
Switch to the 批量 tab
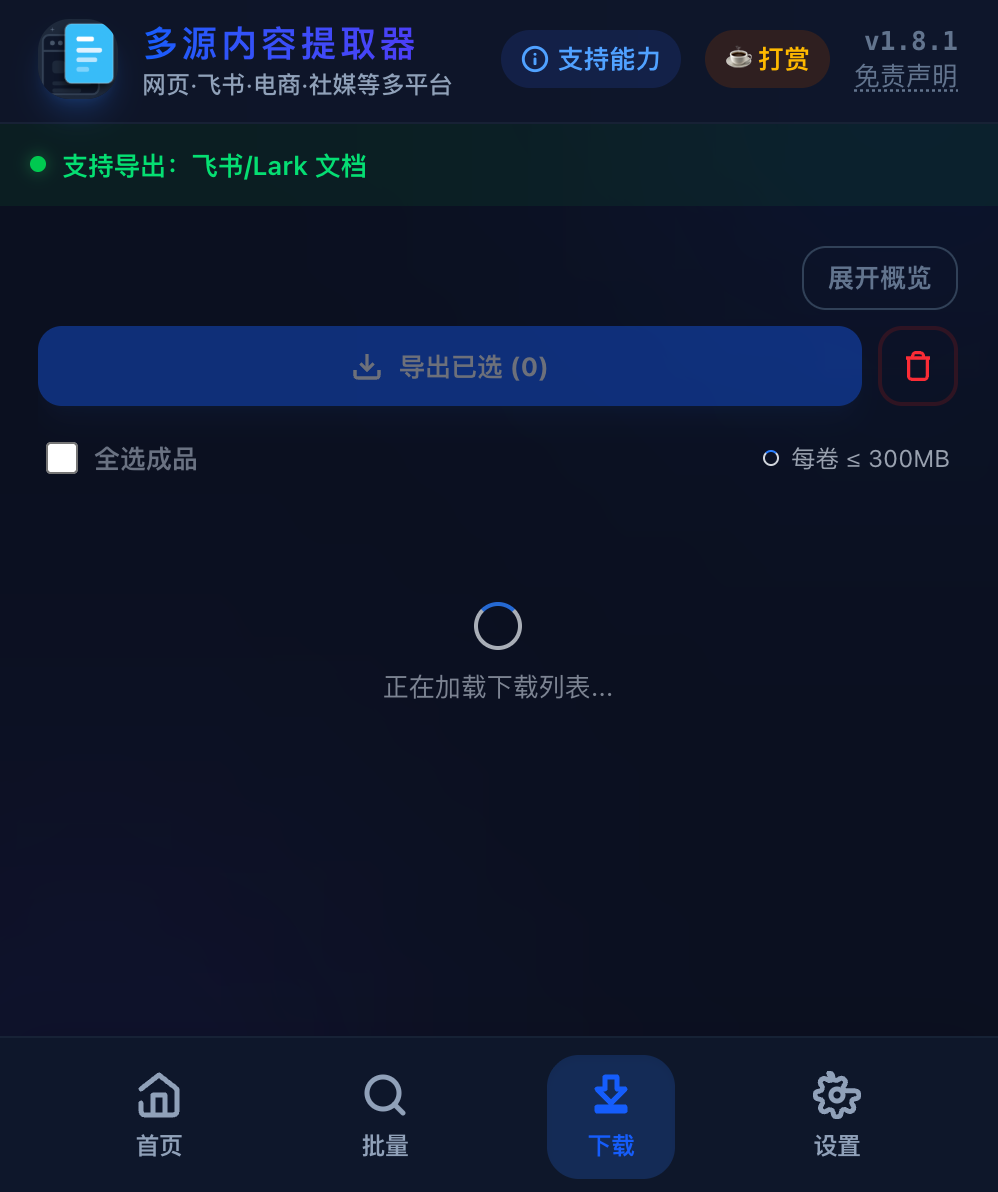coord(384,1117)
